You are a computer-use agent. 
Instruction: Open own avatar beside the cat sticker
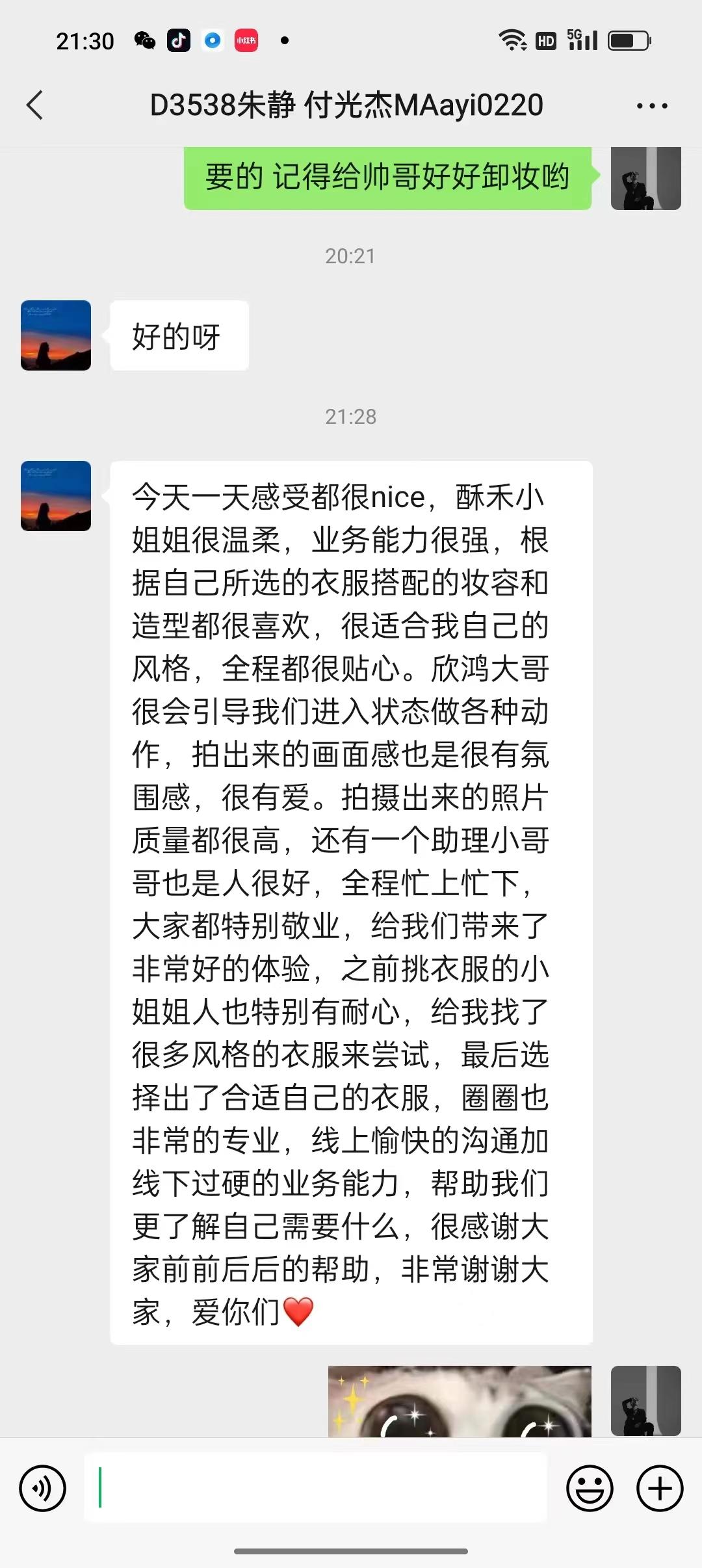[645, 1400]
